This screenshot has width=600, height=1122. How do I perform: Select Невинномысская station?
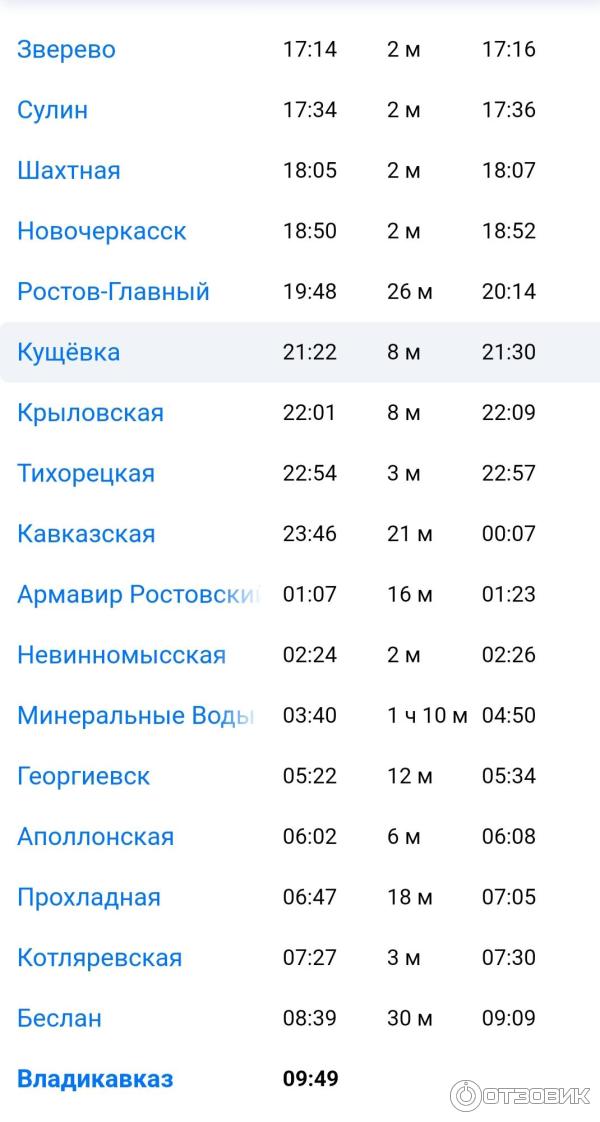click(x=121, y=655)
